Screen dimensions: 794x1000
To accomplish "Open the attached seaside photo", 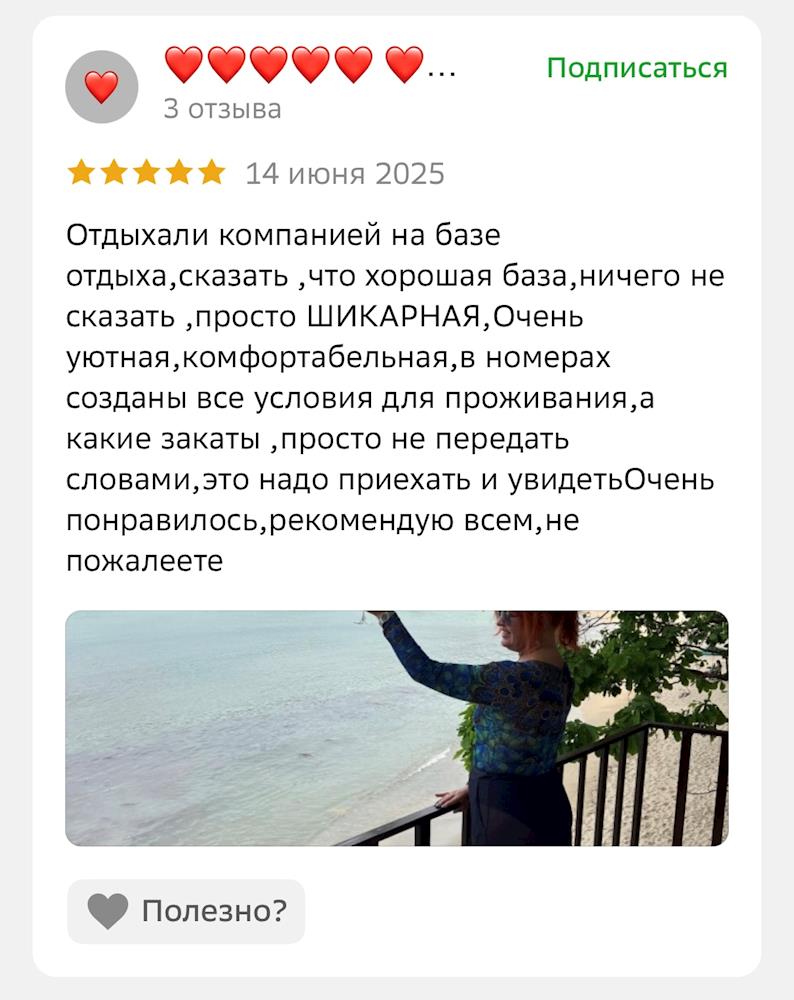I will [x=396, y=728].
